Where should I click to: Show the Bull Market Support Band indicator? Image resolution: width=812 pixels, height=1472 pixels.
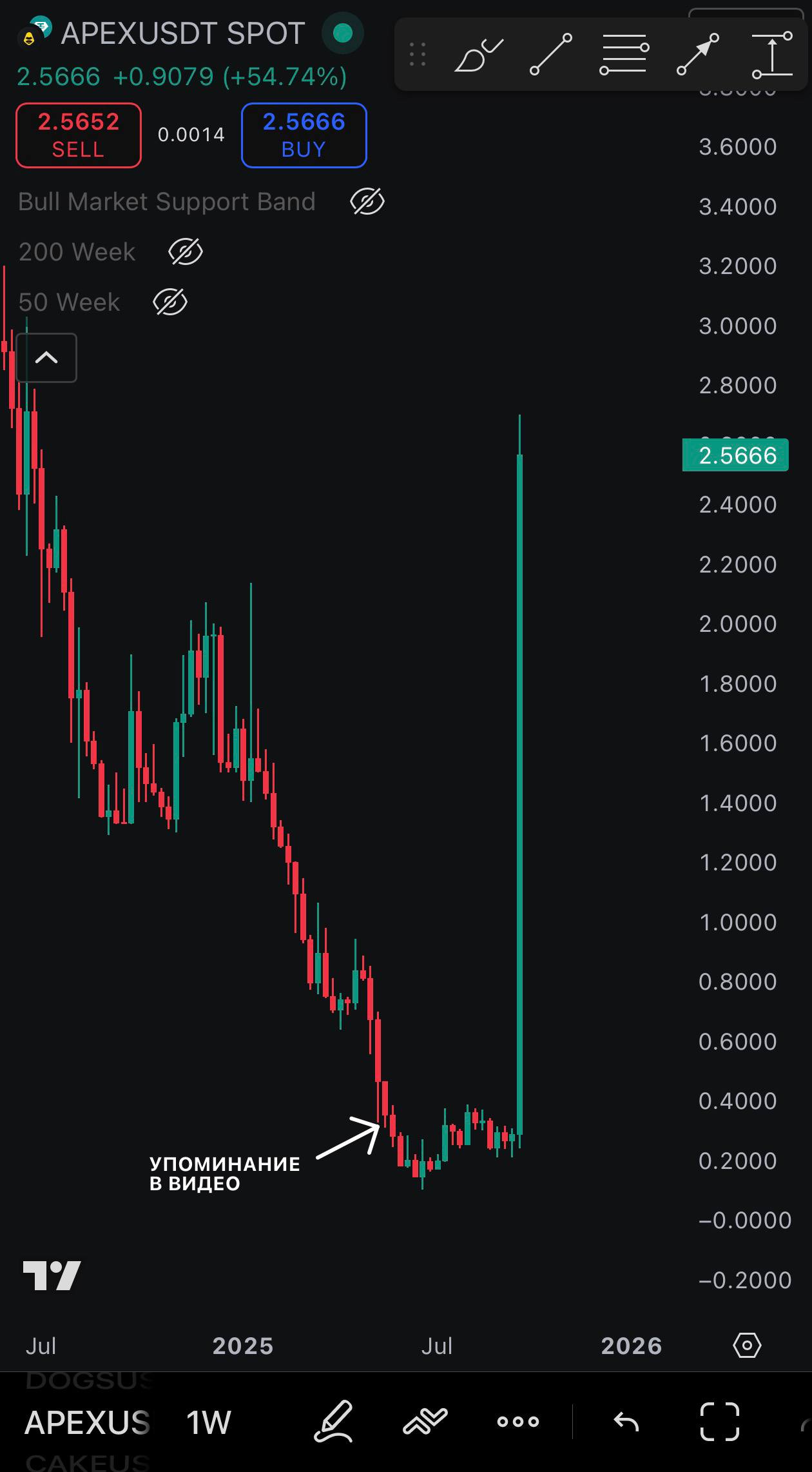point(367,202)
